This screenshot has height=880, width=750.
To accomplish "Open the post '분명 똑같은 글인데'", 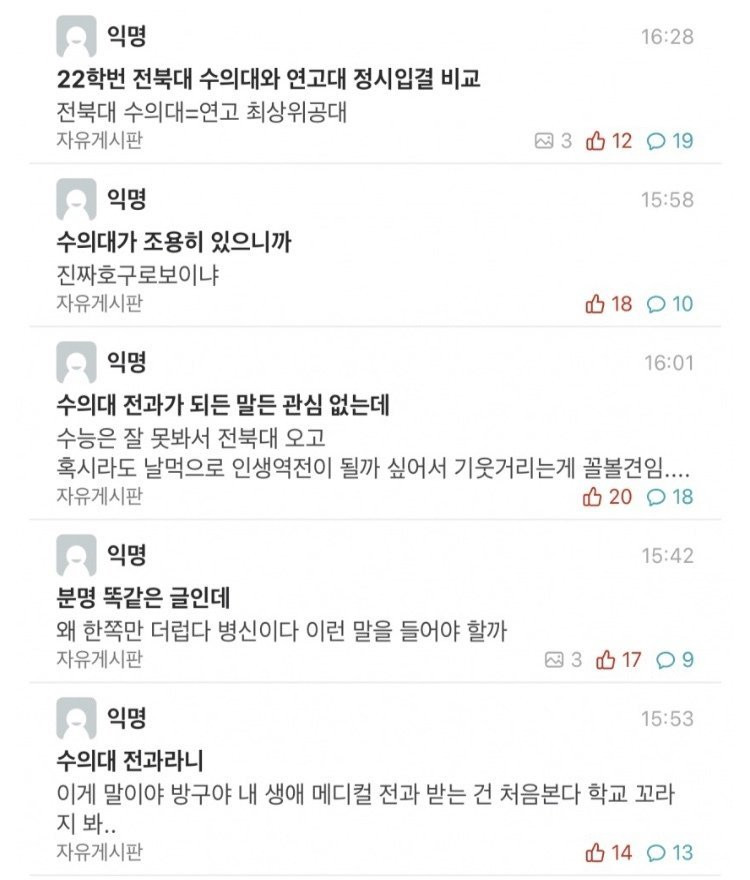I will pyautogui.click(x=144, y=598).
